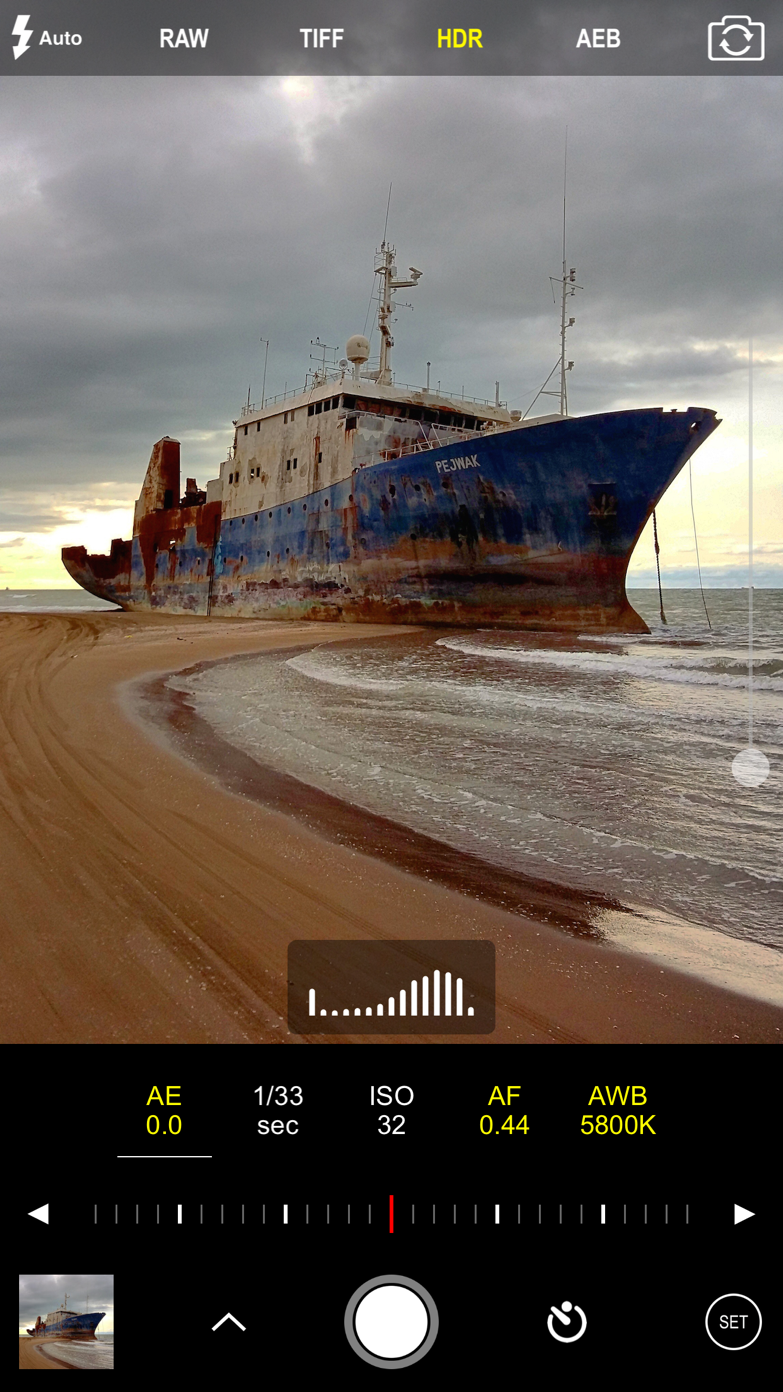Select RAW capture format

pyautogui.click(x=184, y=38)
